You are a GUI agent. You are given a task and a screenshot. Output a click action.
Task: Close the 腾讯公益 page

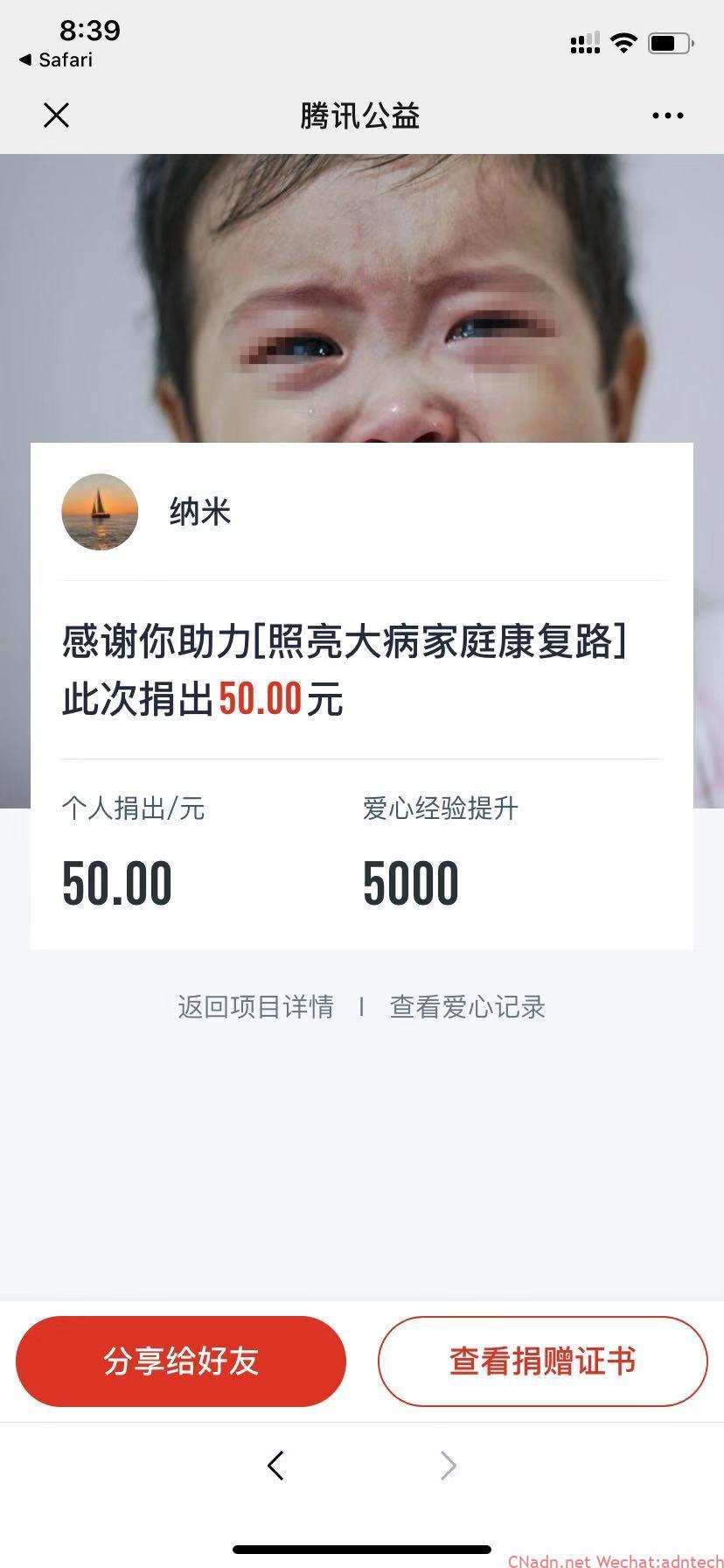(x=56, y=115)
